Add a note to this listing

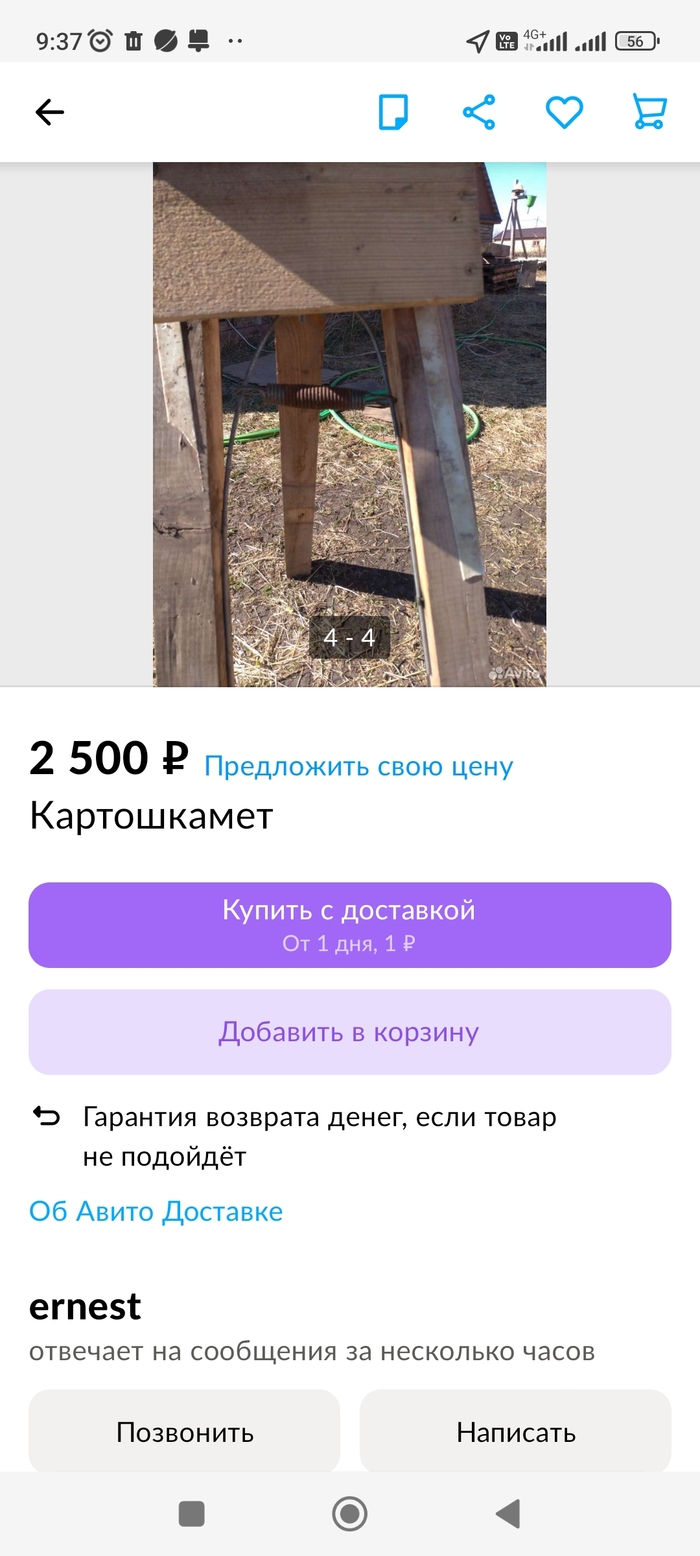click(393, 112)
